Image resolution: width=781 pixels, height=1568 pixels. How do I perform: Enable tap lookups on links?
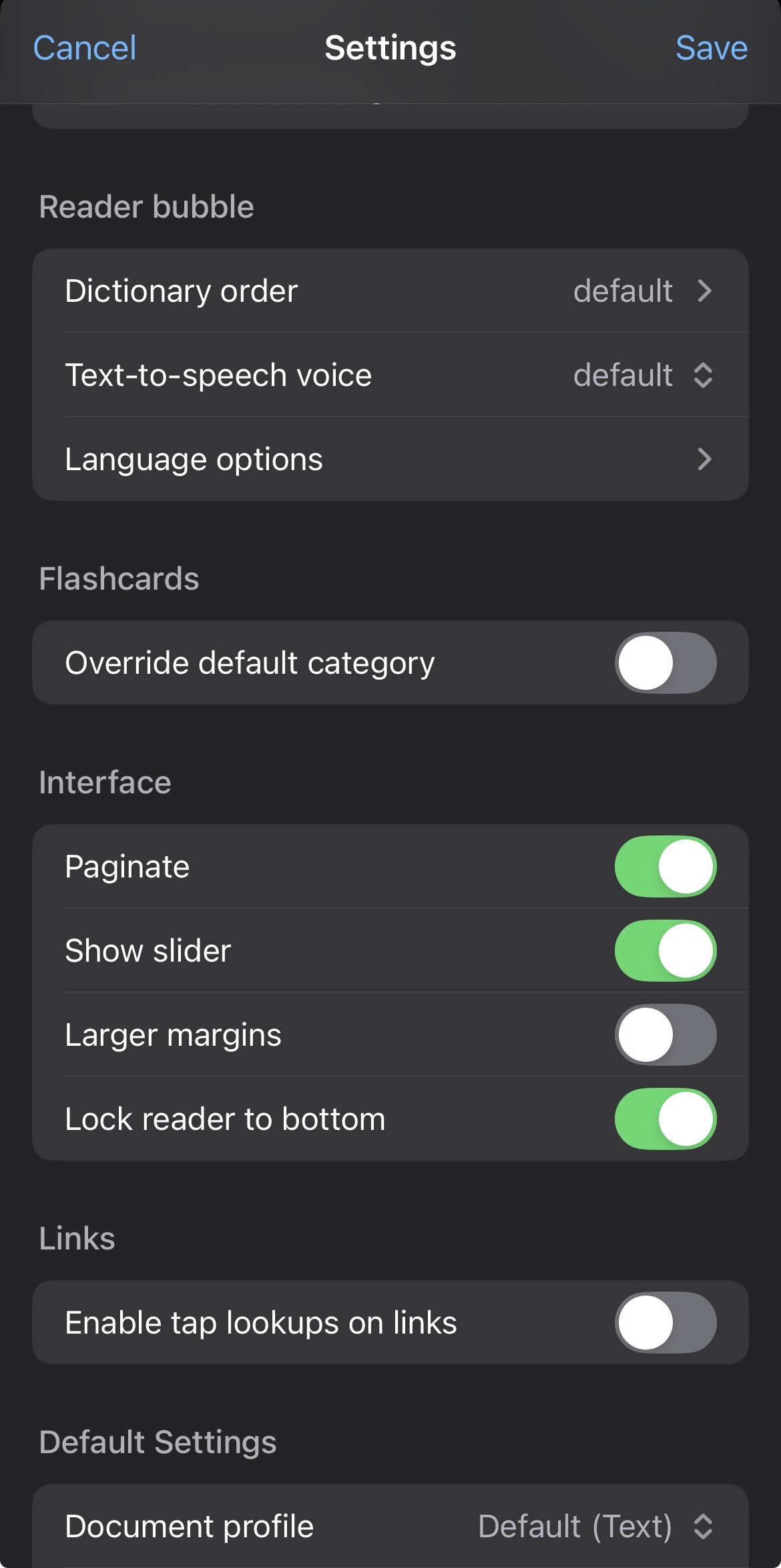tap(665, 1322)
